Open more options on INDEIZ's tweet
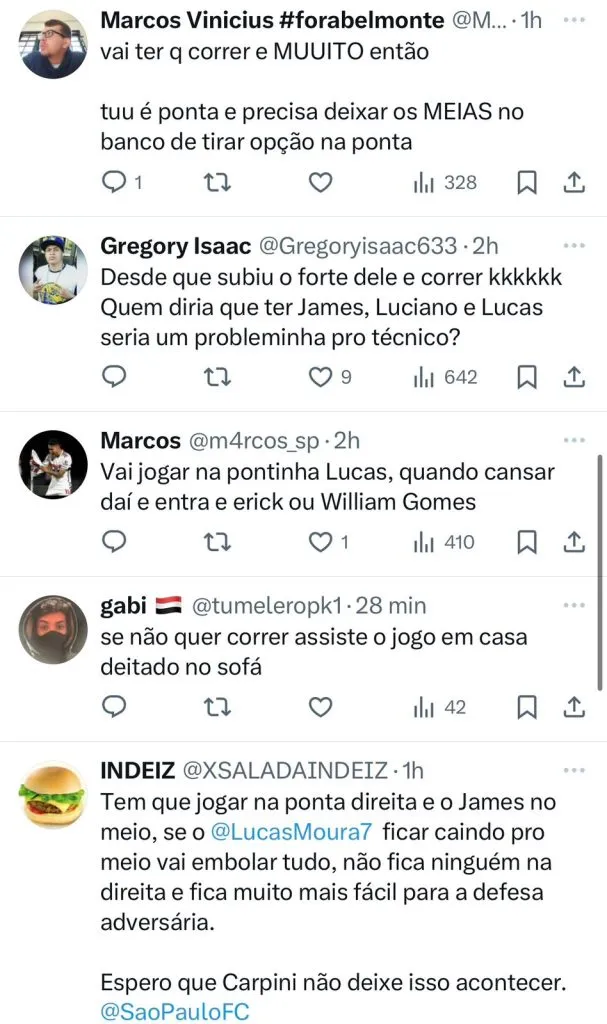Screen dimensions: 607x1024 (573, 770)
